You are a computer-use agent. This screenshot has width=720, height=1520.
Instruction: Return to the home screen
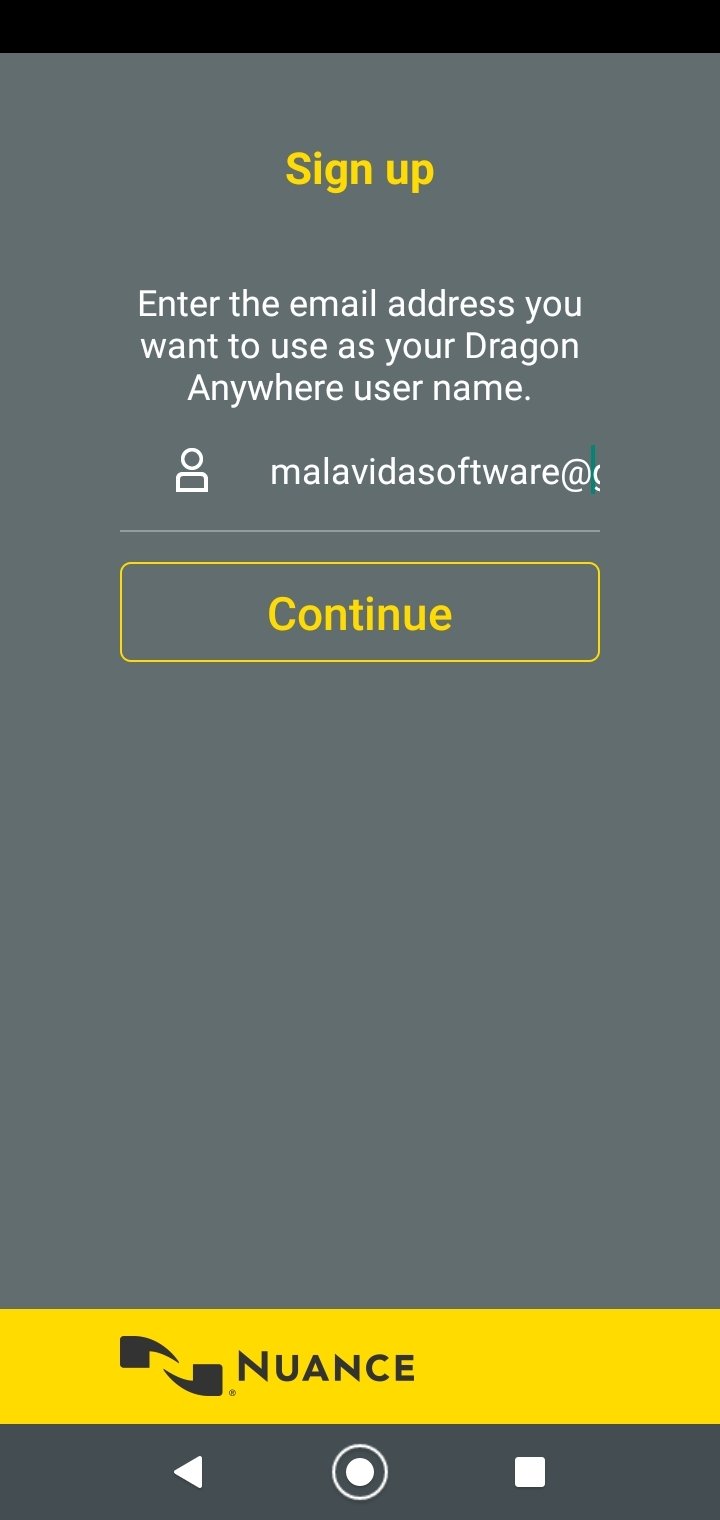(x=360, y=1472)
